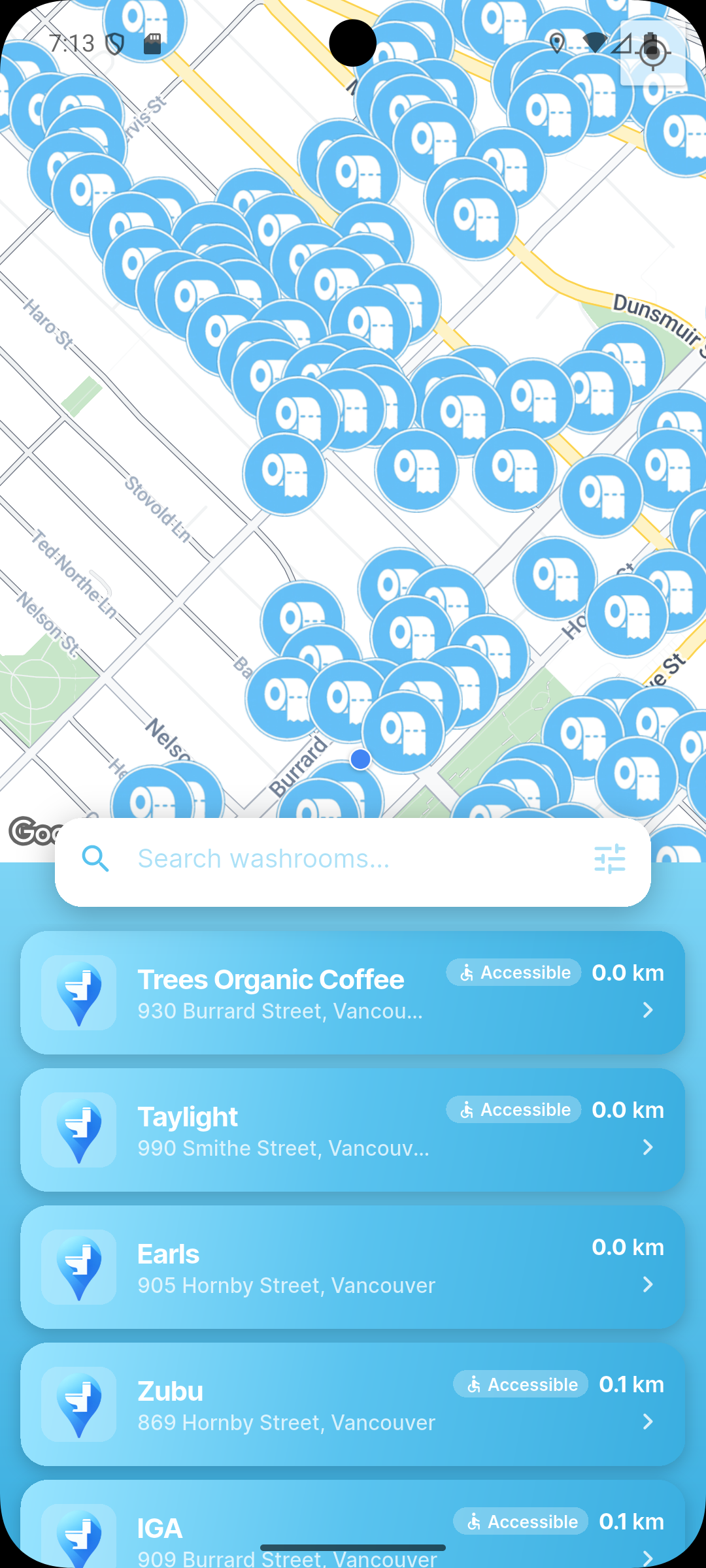This screenshot has height=1568, width=706.
Task: Open the Taylight washroom card
Action: pyautogui.click(x=353, y=1130)
